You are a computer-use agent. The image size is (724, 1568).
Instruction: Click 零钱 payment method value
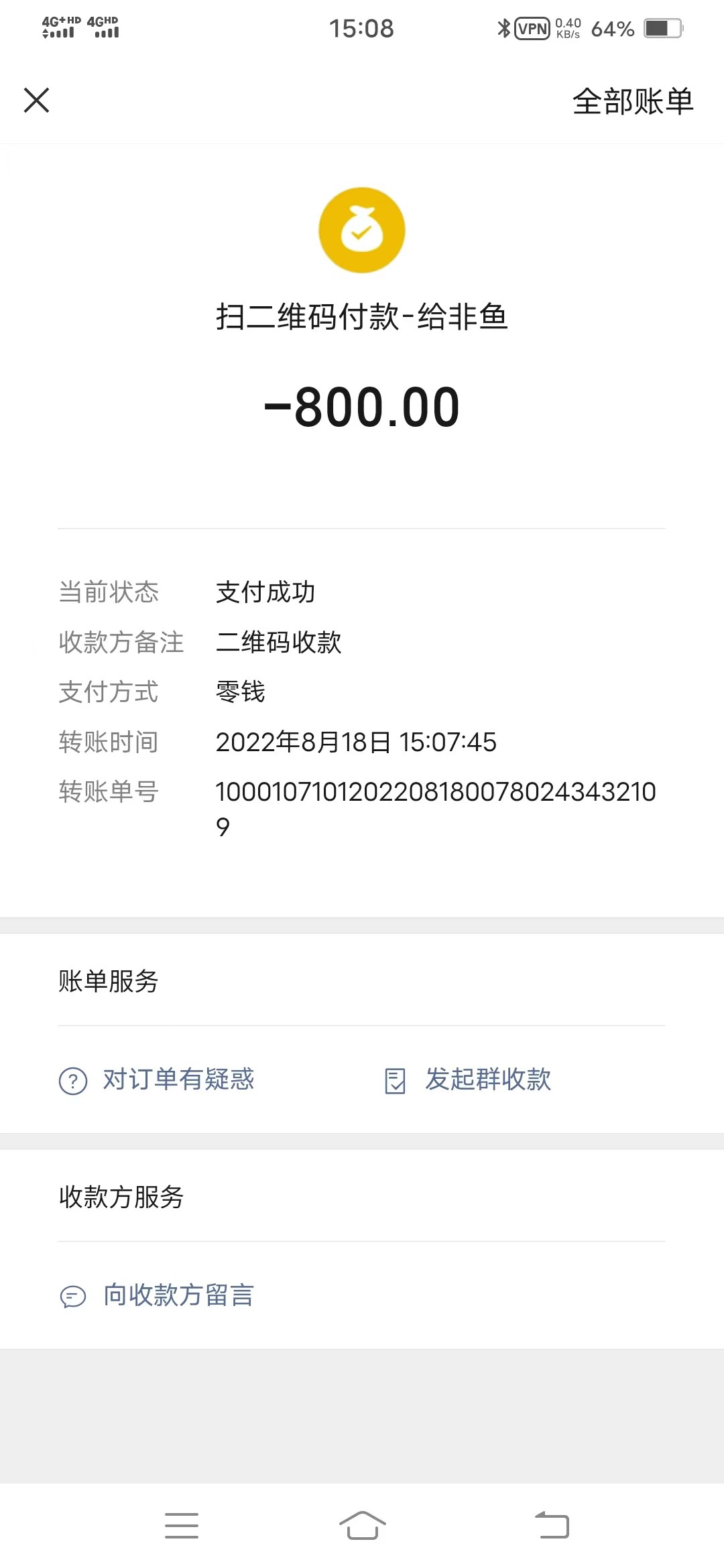240,693
